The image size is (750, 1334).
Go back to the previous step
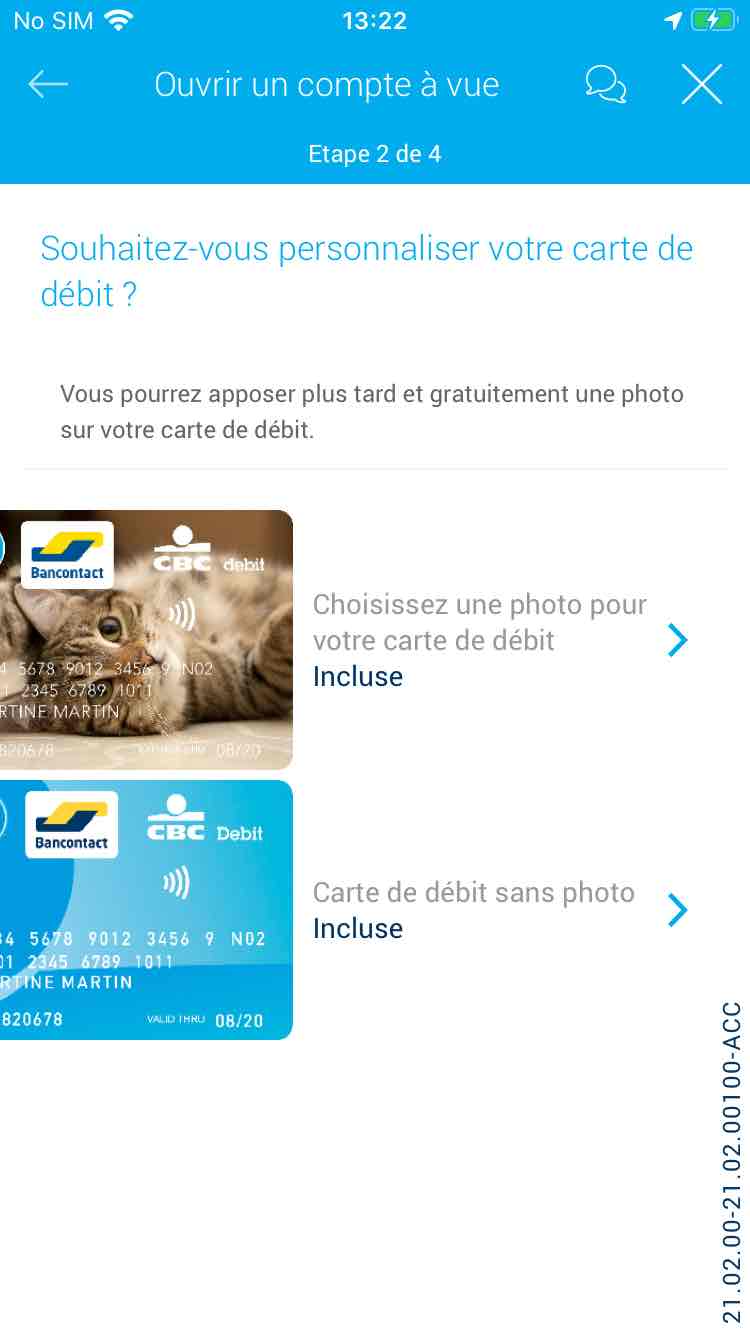tap(48, 85)
